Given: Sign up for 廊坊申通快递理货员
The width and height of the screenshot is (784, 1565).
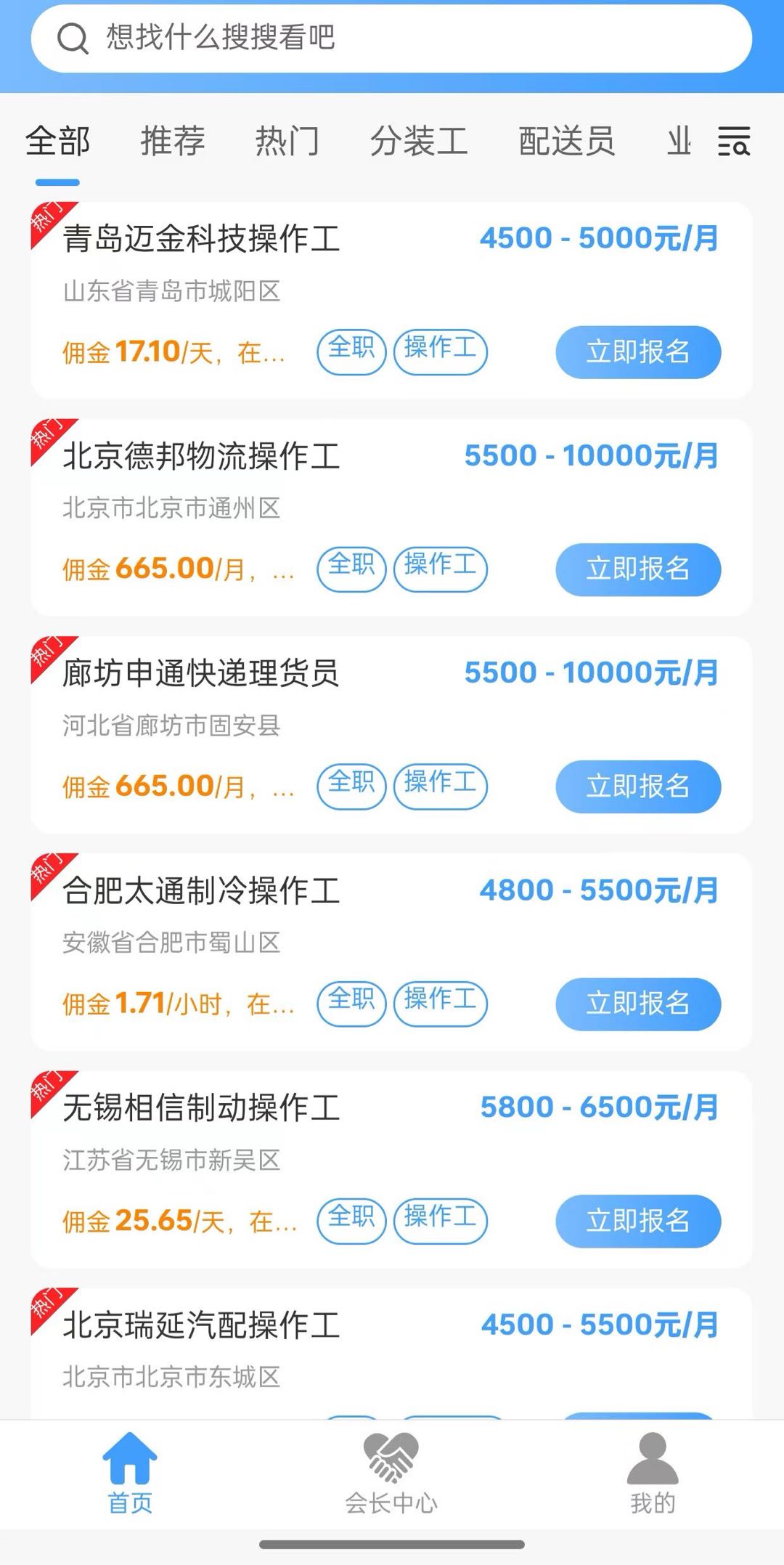Looking at the screenshot, I should click(x=638, y=786).
